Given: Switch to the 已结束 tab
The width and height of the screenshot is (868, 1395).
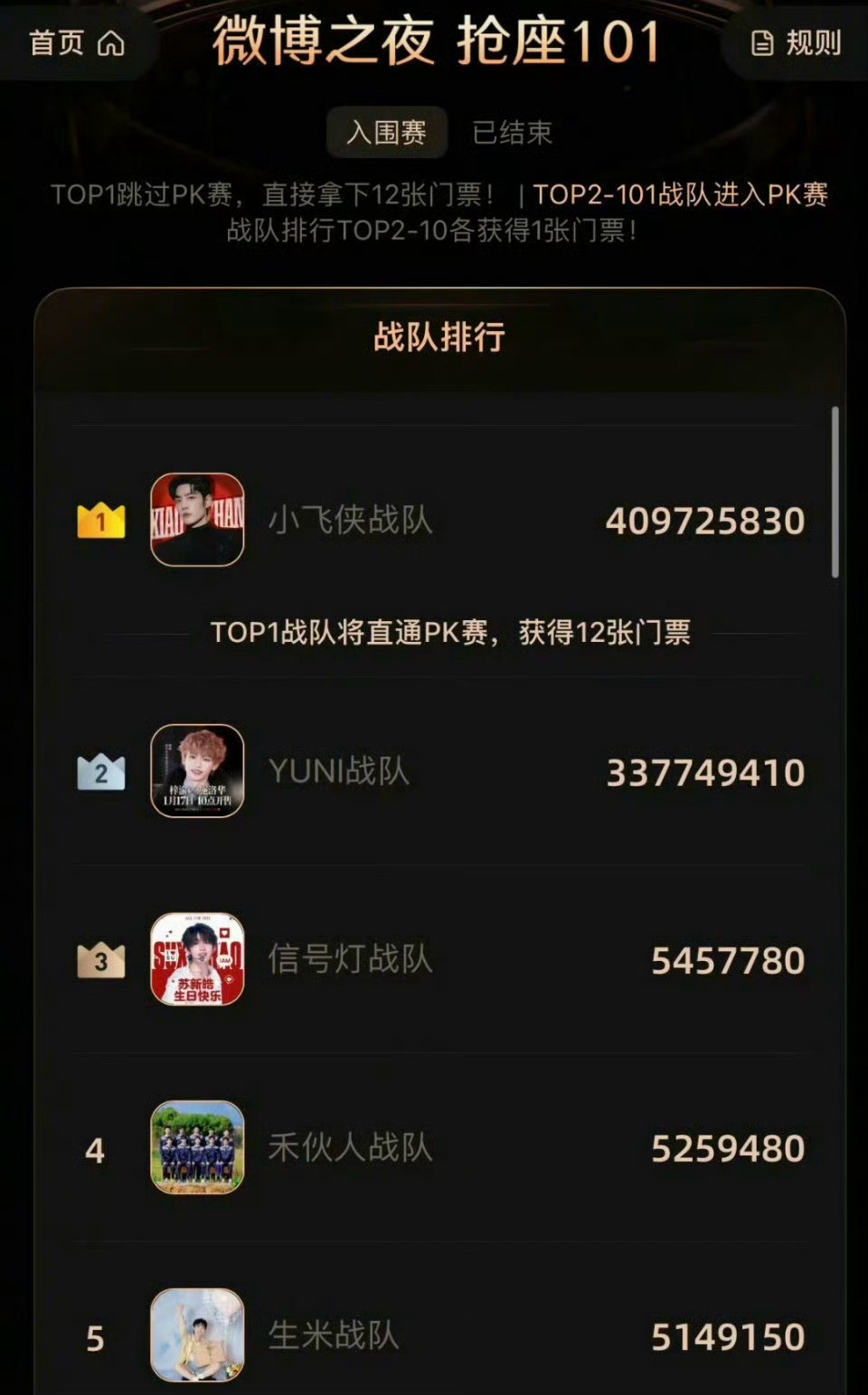Looking at the screenshot, I should pyautogui.click(x=512, y=132).
